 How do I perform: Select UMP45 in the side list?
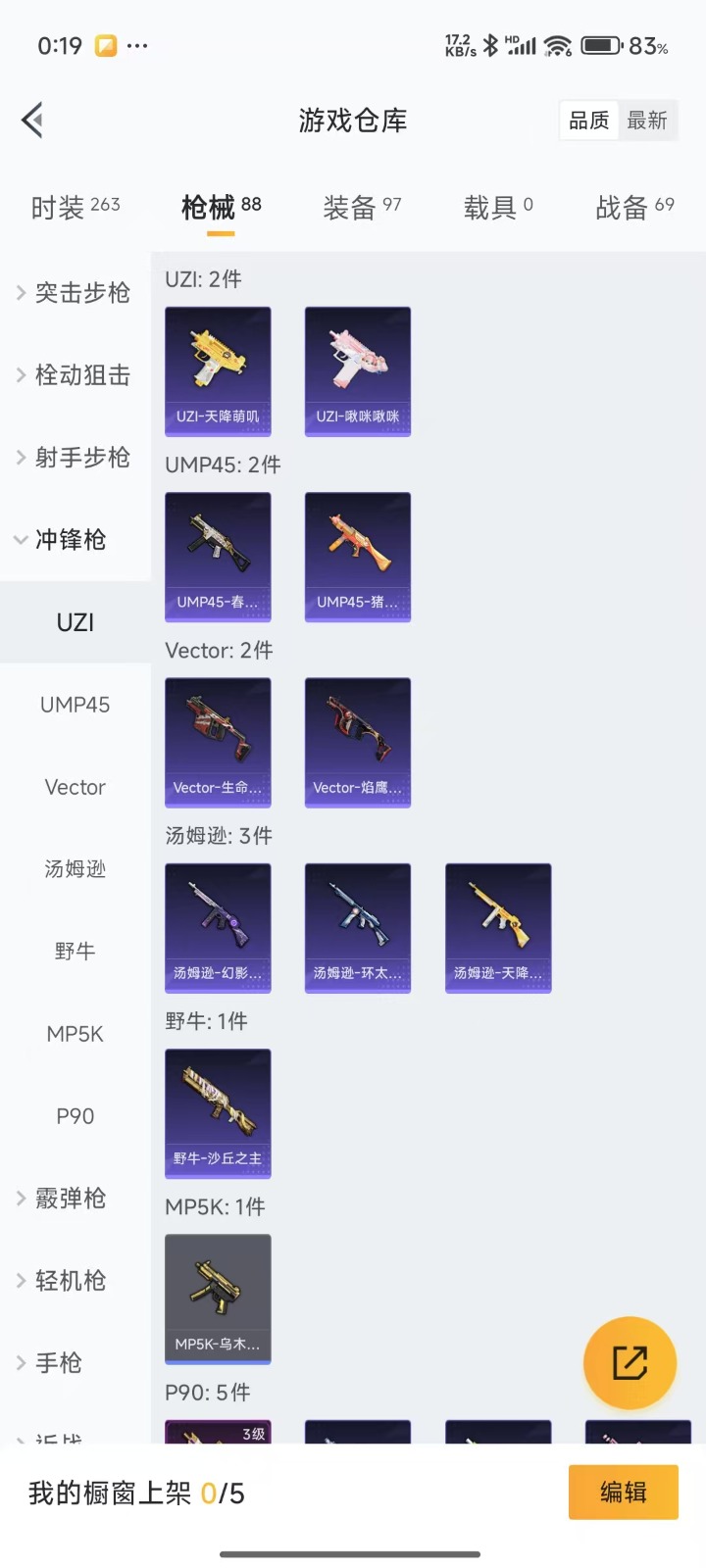coord(75,705)
